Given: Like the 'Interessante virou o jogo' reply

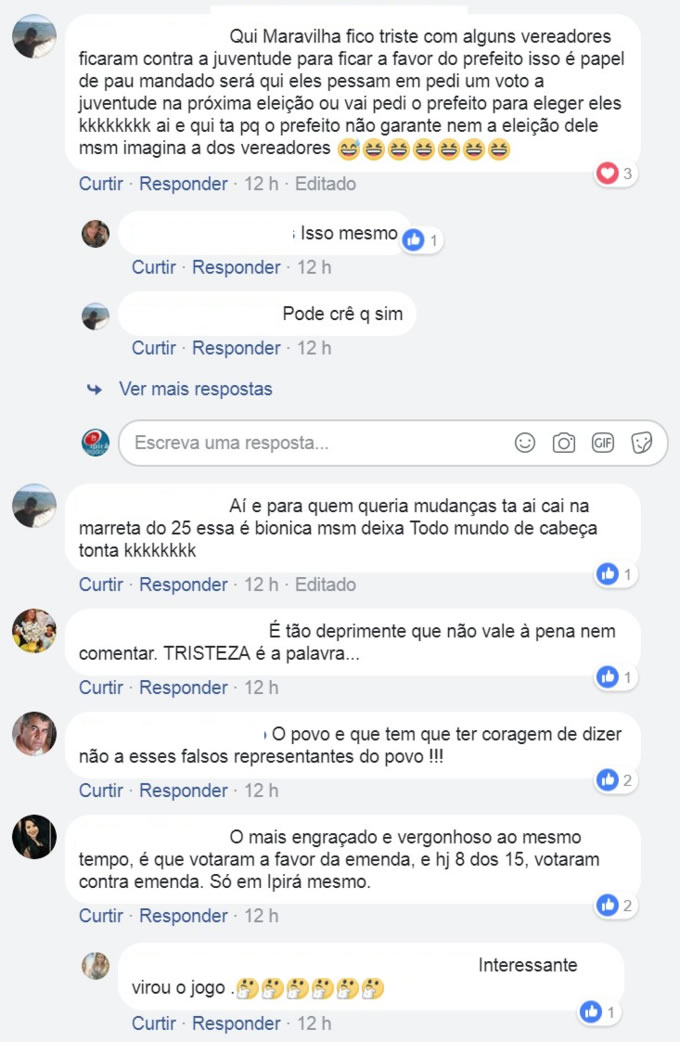Looking at the screenshot, I should tap(153, 1023).
